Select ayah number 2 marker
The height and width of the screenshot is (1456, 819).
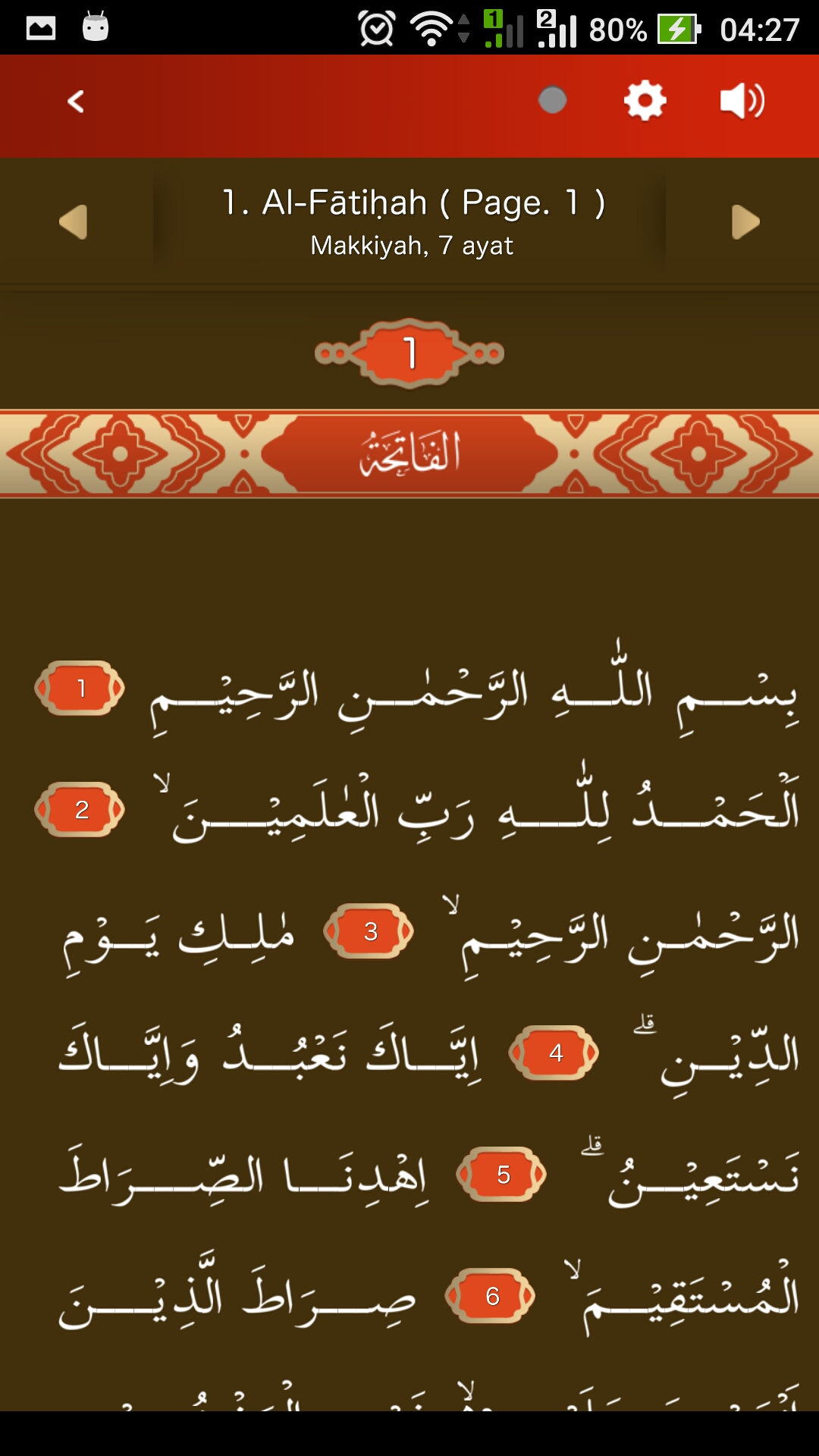80,810
